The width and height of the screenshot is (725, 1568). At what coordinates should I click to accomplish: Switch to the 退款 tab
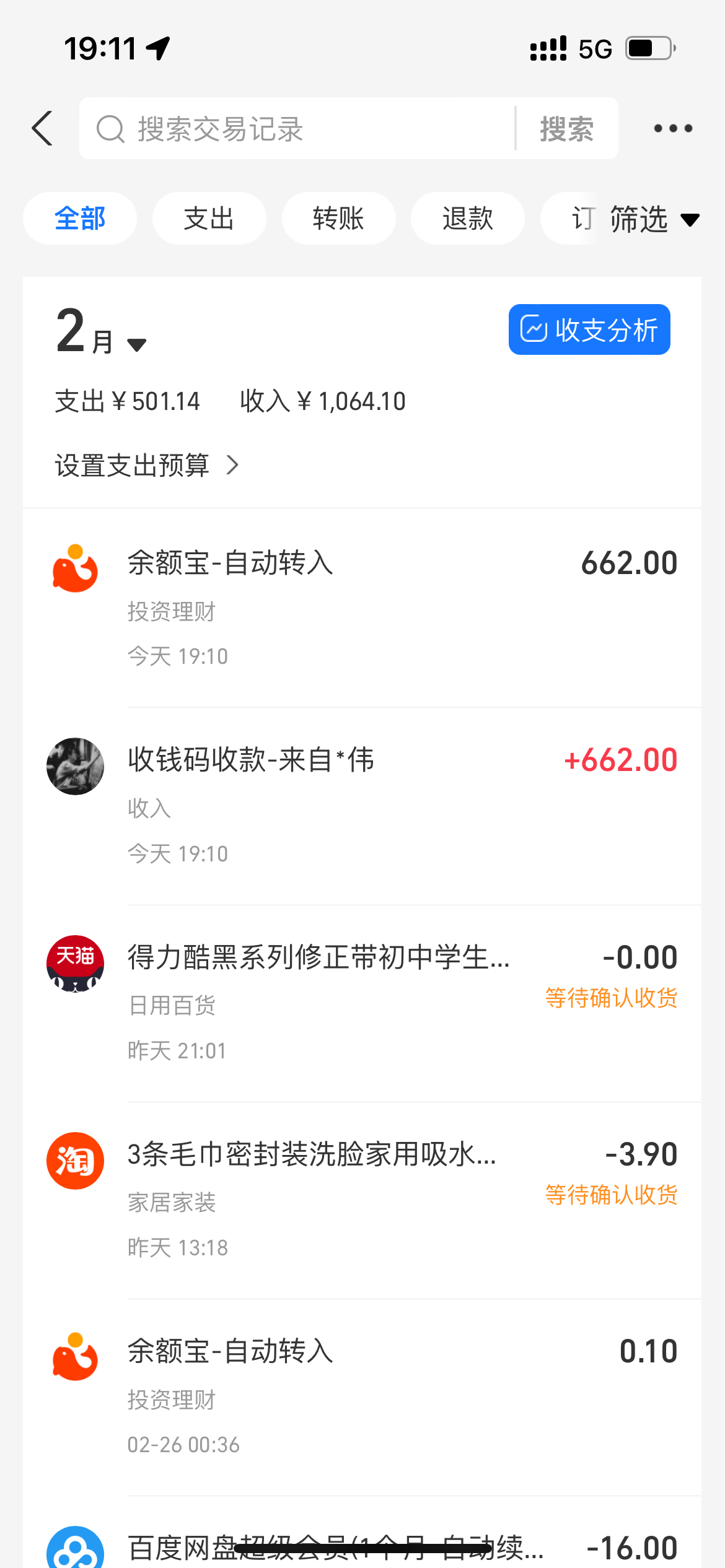click(x=467, y=219)
